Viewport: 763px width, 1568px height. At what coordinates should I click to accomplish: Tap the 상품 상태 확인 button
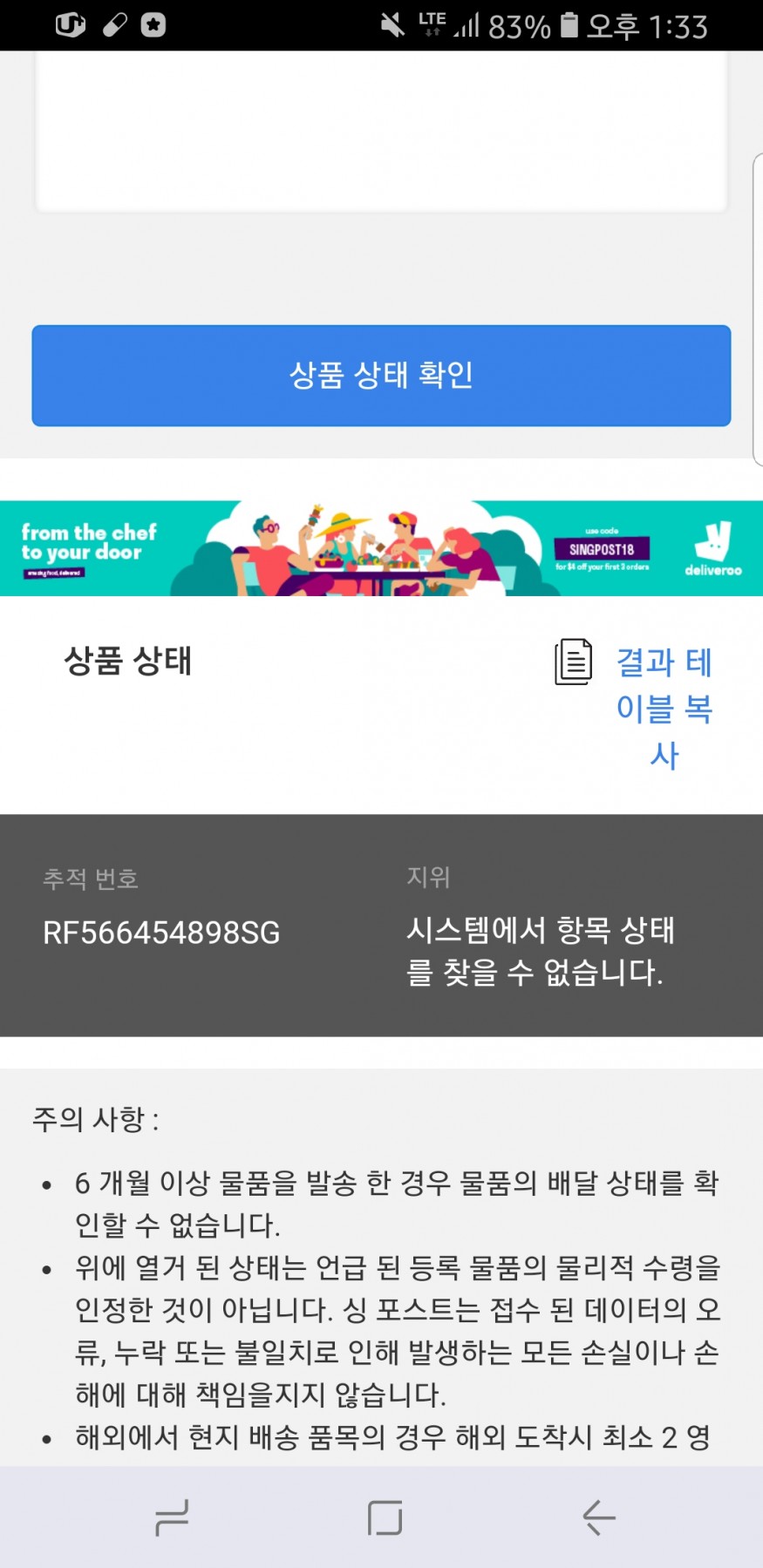click(381, 376)
